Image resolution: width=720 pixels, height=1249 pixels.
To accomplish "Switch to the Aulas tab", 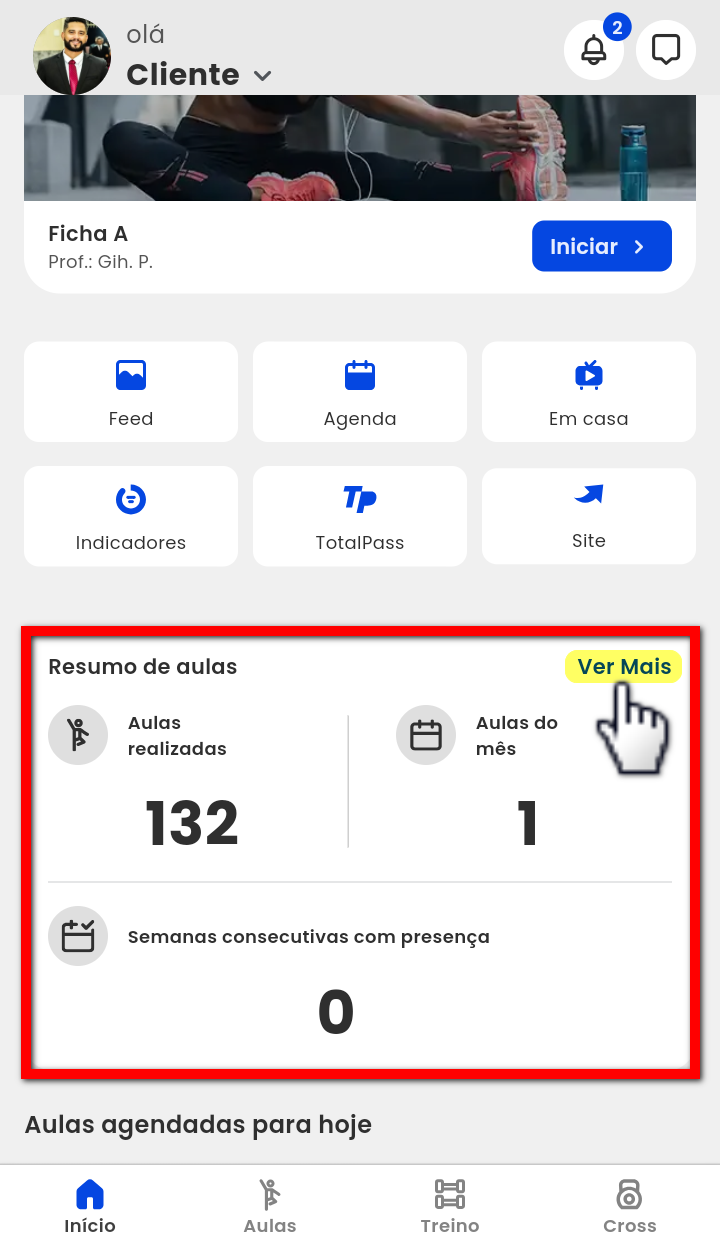I will (x=270, y=1207).
